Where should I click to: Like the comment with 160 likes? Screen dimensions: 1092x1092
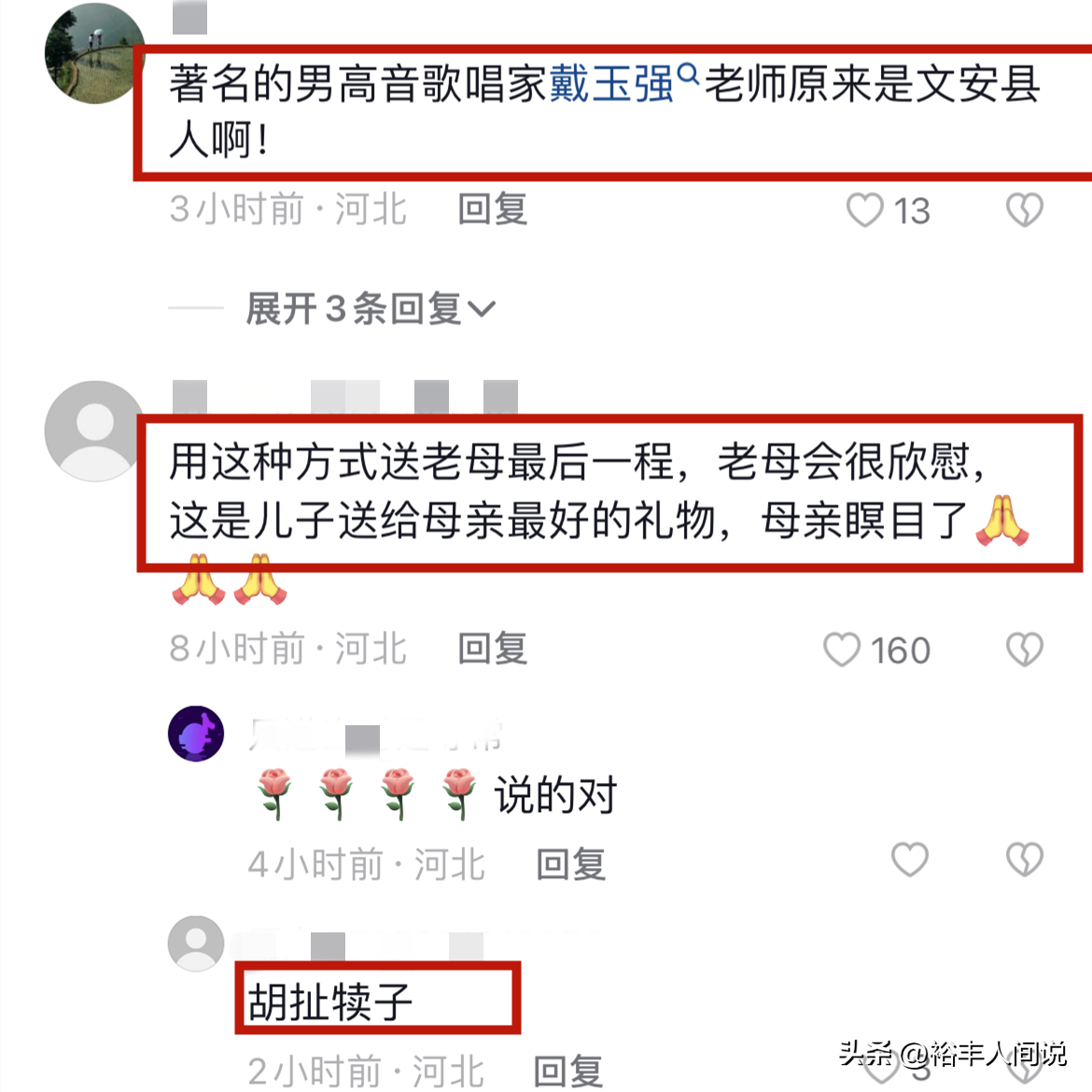pyautogui.click(x=842, y=650)
